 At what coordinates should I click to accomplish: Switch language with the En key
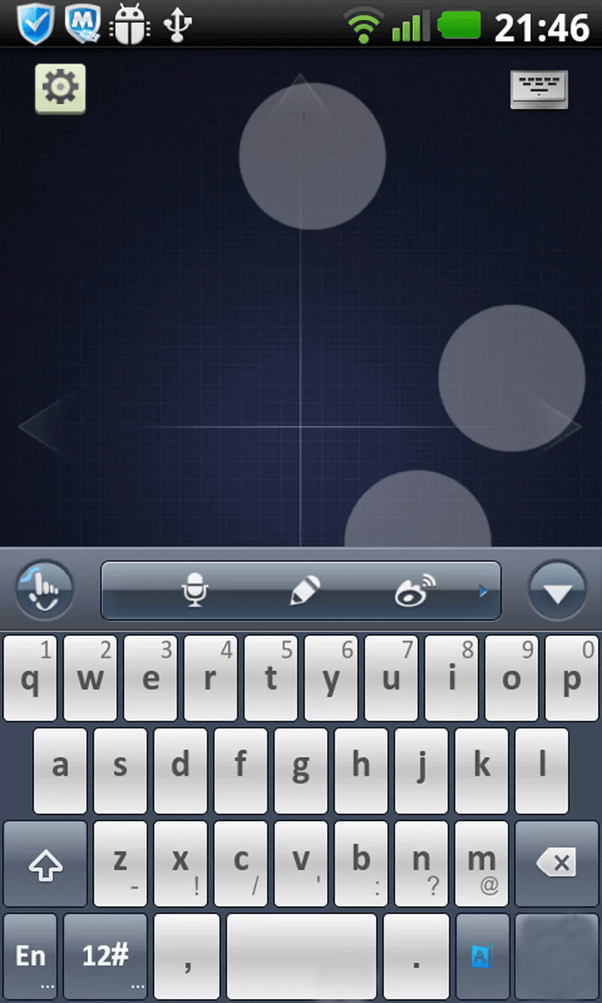[31, 957]
